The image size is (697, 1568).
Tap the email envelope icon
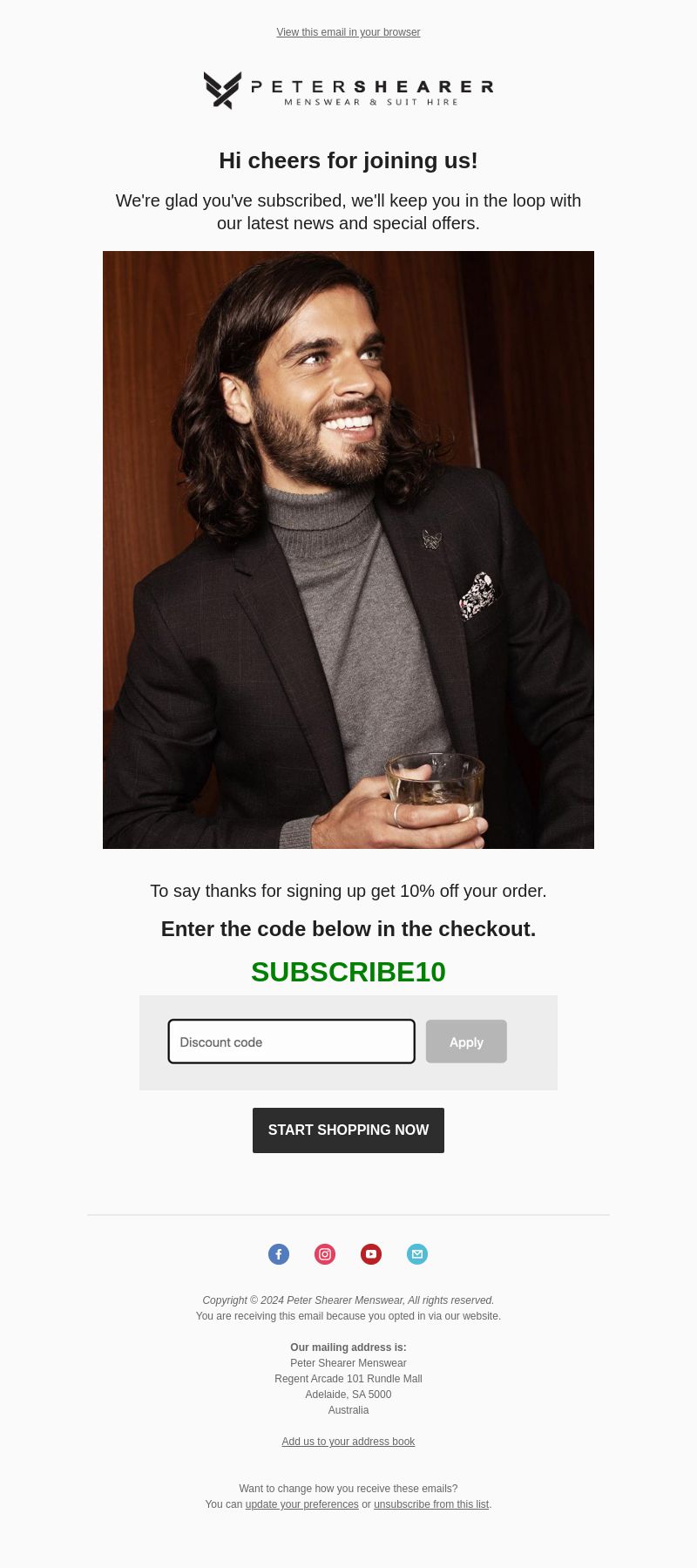[417, 1254]
